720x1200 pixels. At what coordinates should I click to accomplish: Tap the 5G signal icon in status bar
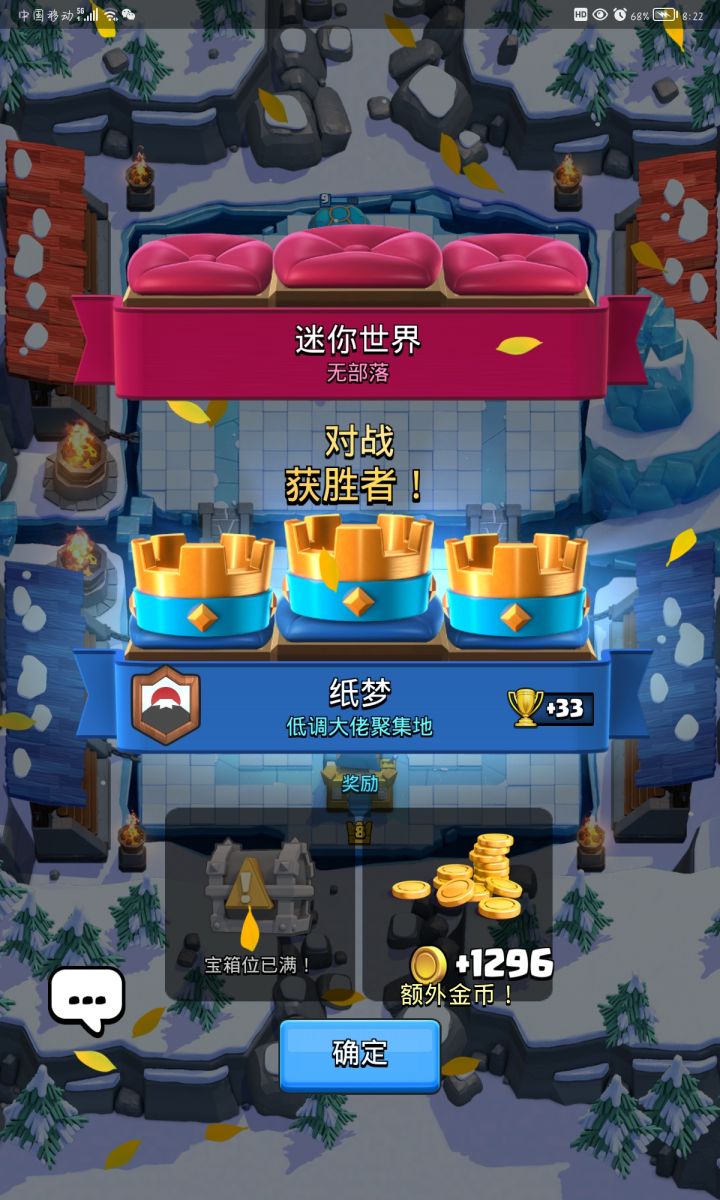(x=87, y=14)
